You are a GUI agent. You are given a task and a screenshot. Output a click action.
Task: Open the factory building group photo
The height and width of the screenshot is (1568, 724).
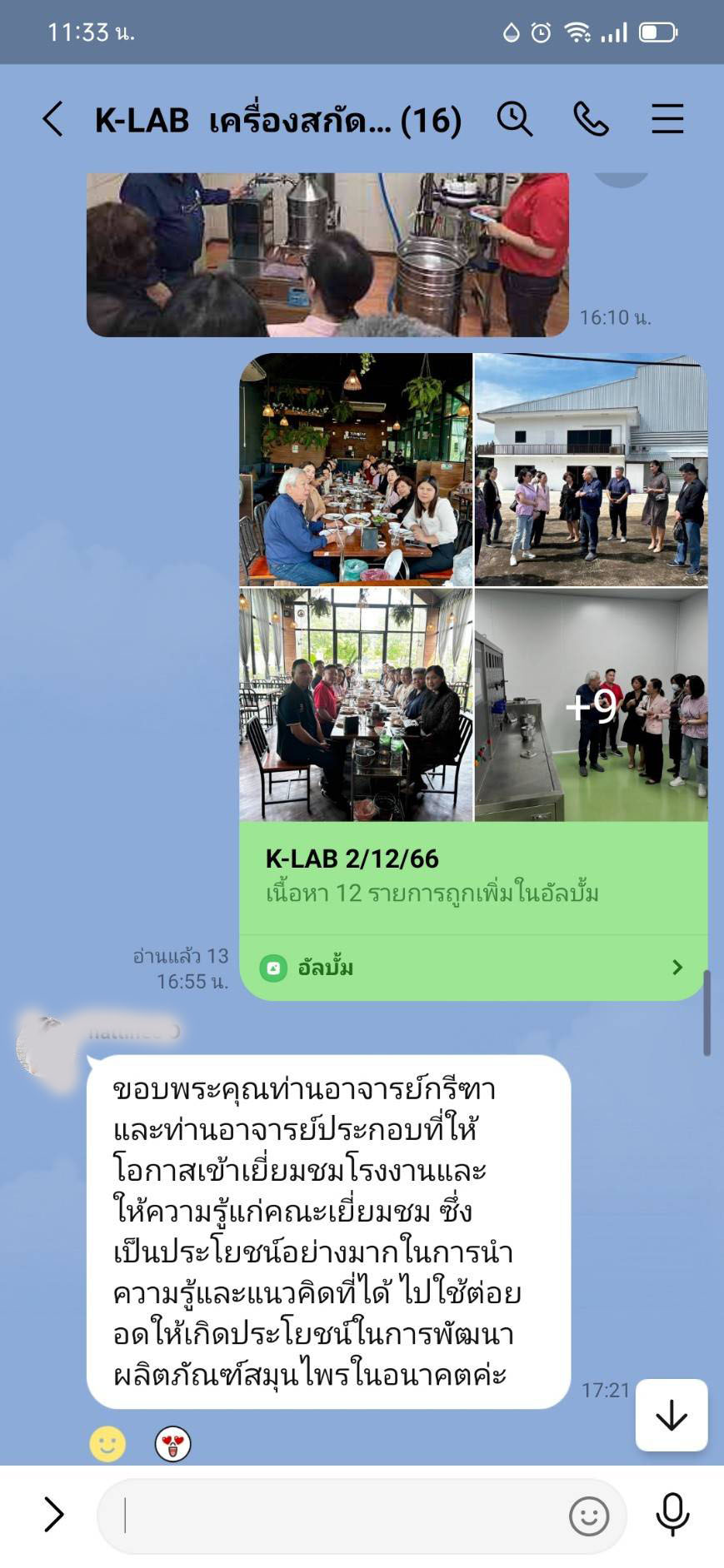point(591,469)
